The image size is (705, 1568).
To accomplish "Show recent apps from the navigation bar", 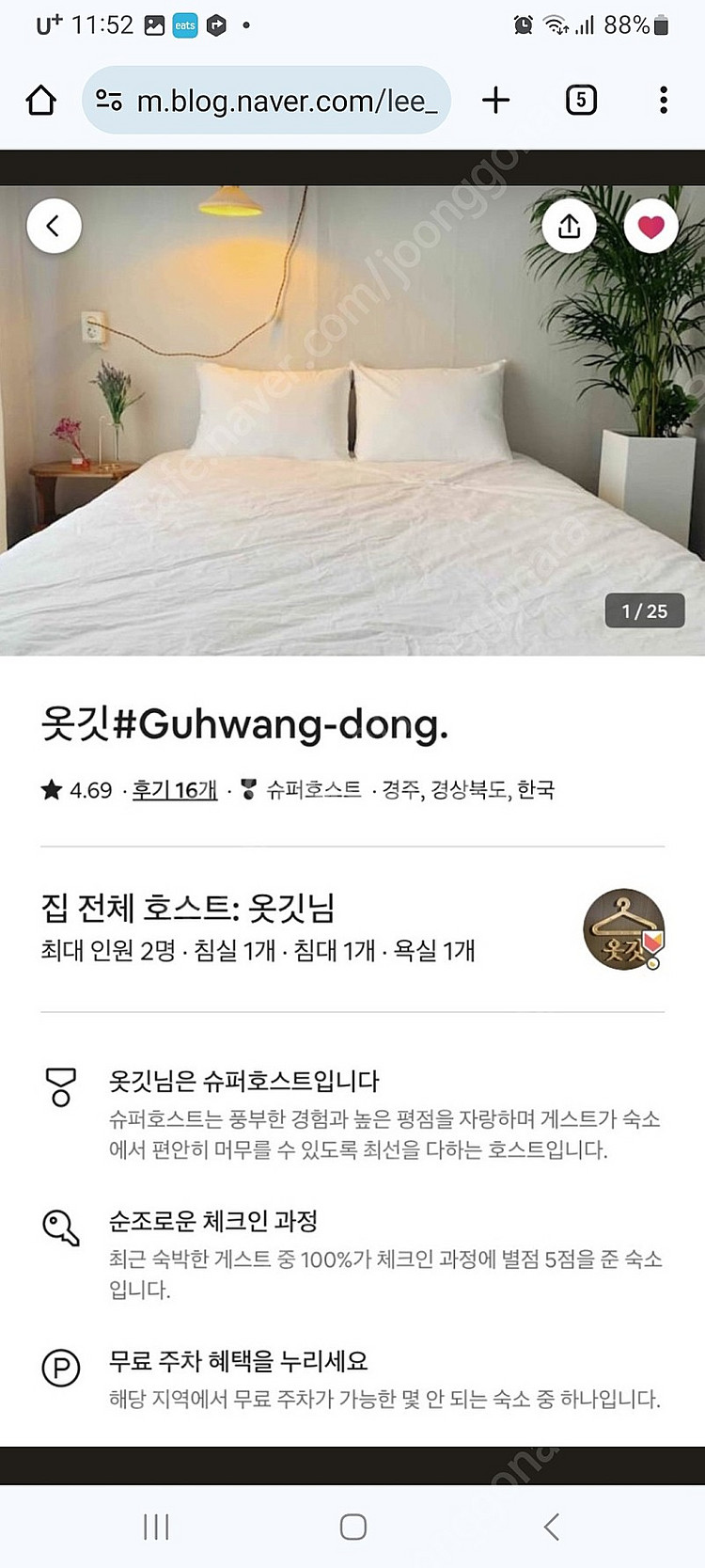I will coord(156,1526).
